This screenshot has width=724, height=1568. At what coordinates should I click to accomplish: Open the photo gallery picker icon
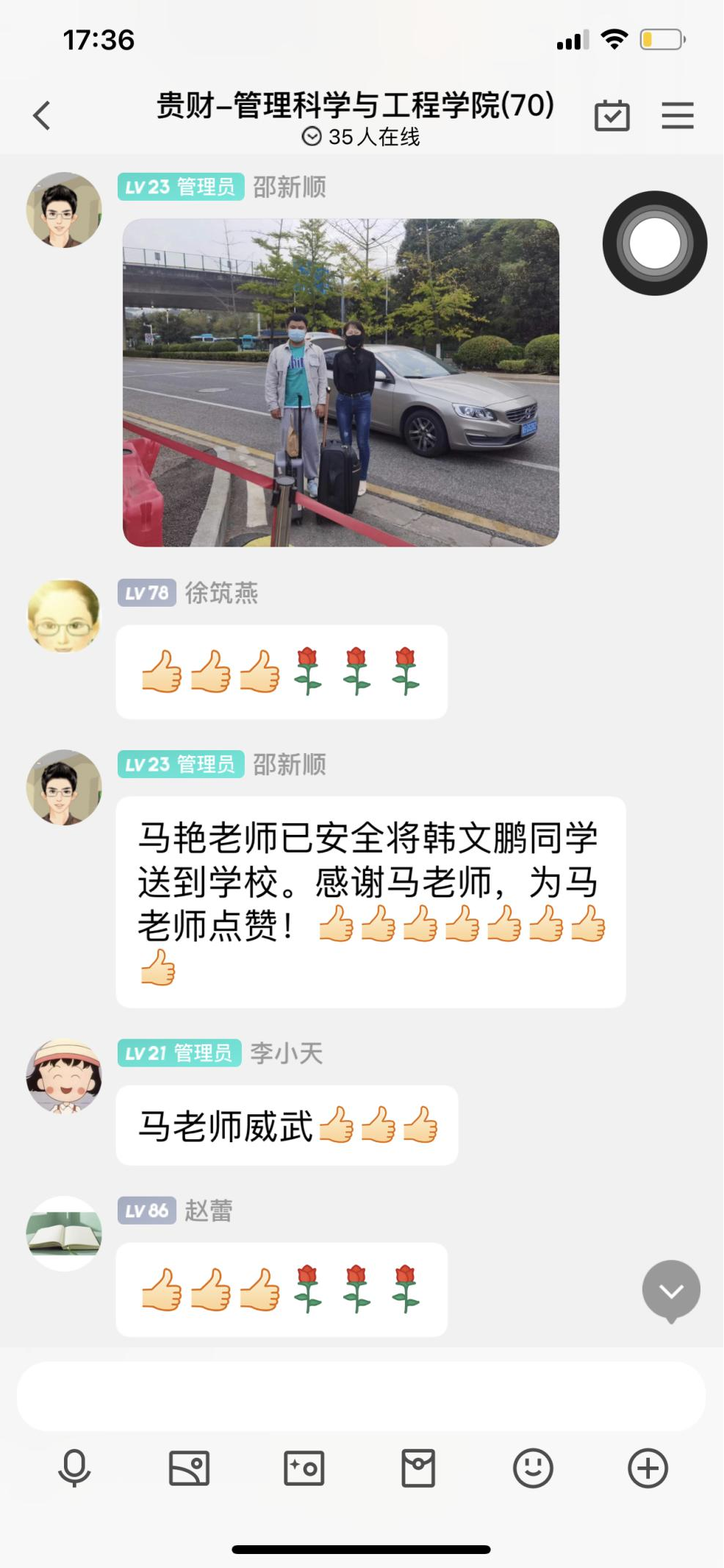point(189,1469)
